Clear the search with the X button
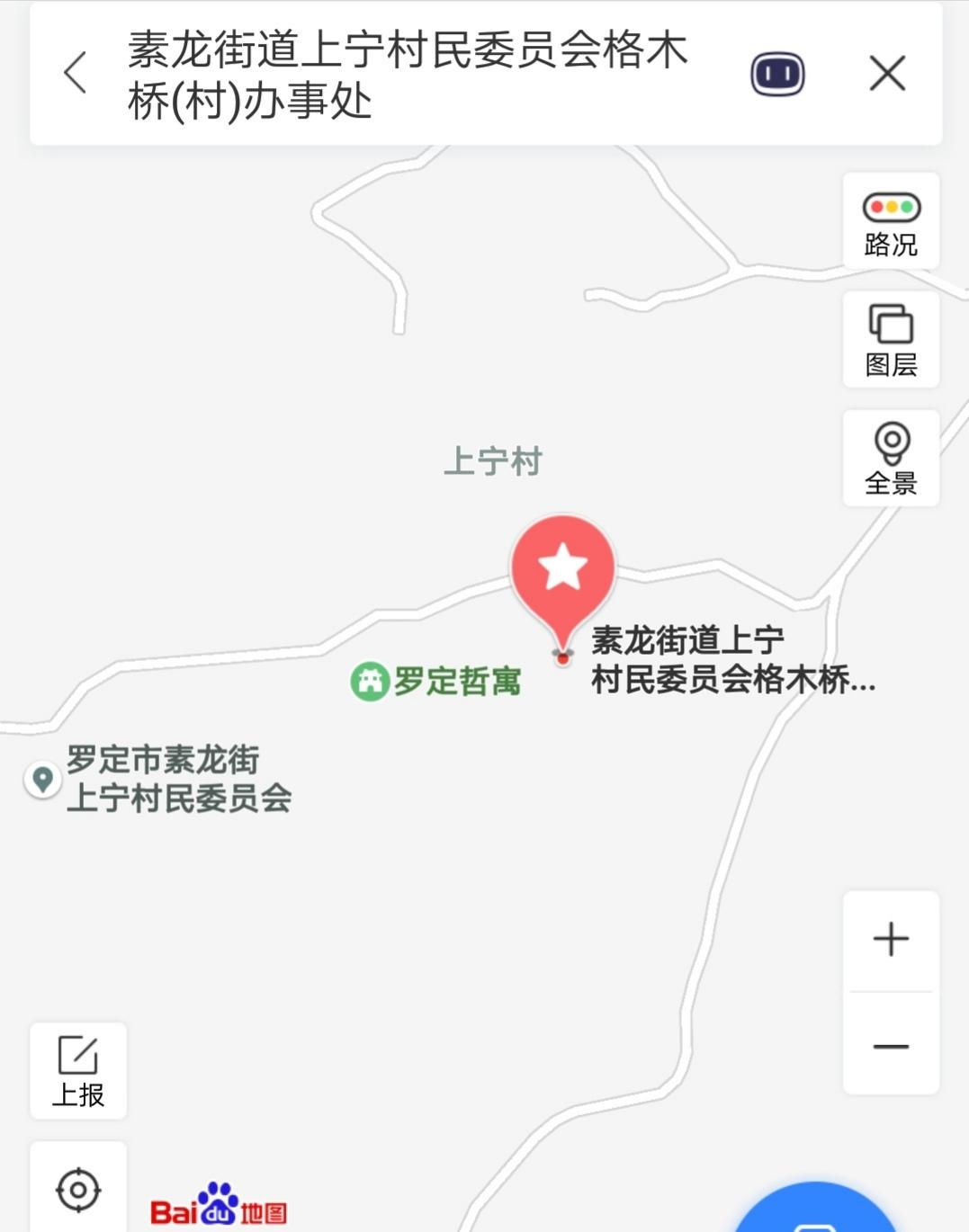Screen dimensions: 969x1232 [x=887, y=73]
